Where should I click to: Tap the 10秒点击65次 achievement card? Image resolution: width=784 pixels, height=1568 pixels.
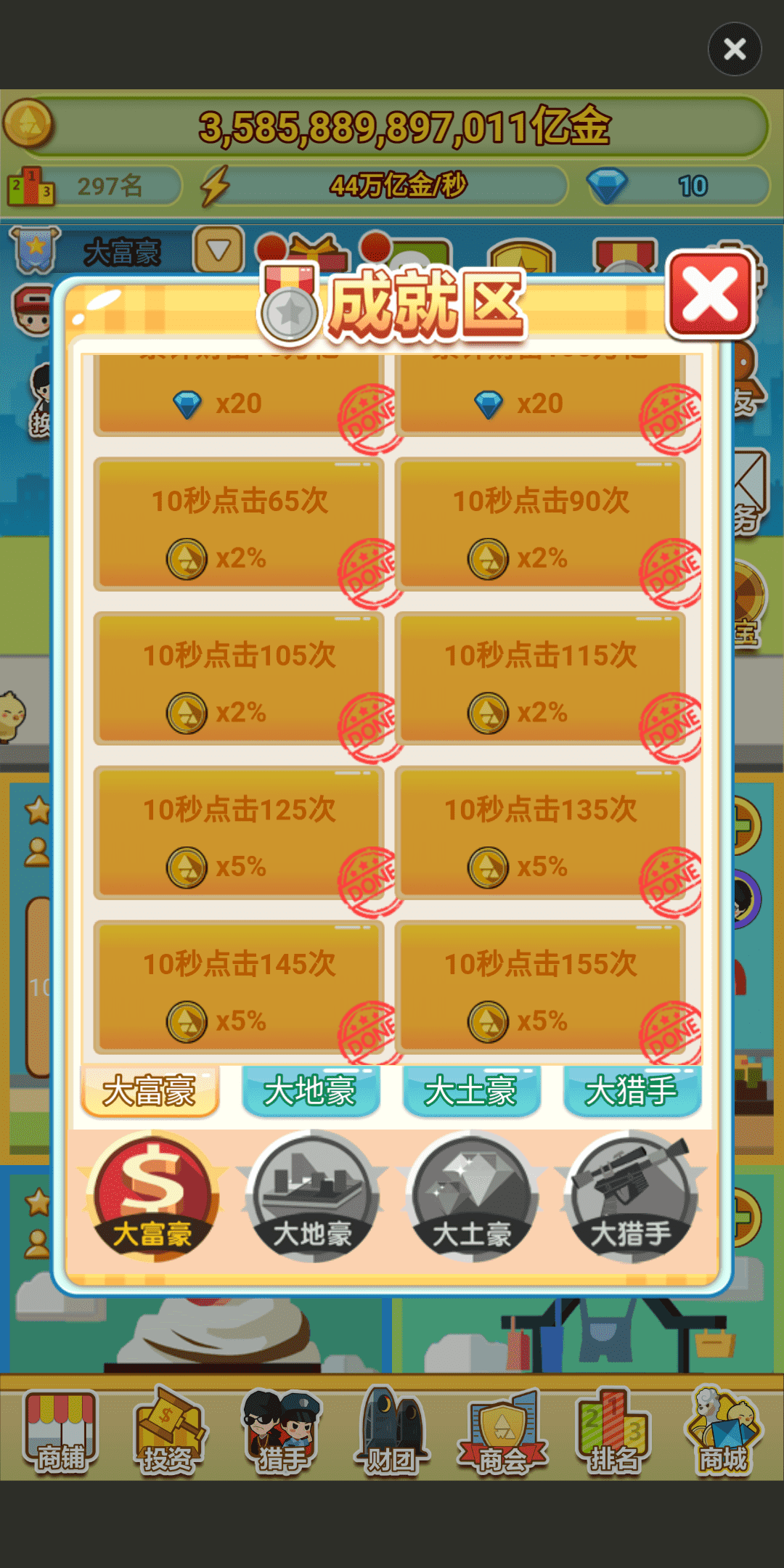point(239,524)
